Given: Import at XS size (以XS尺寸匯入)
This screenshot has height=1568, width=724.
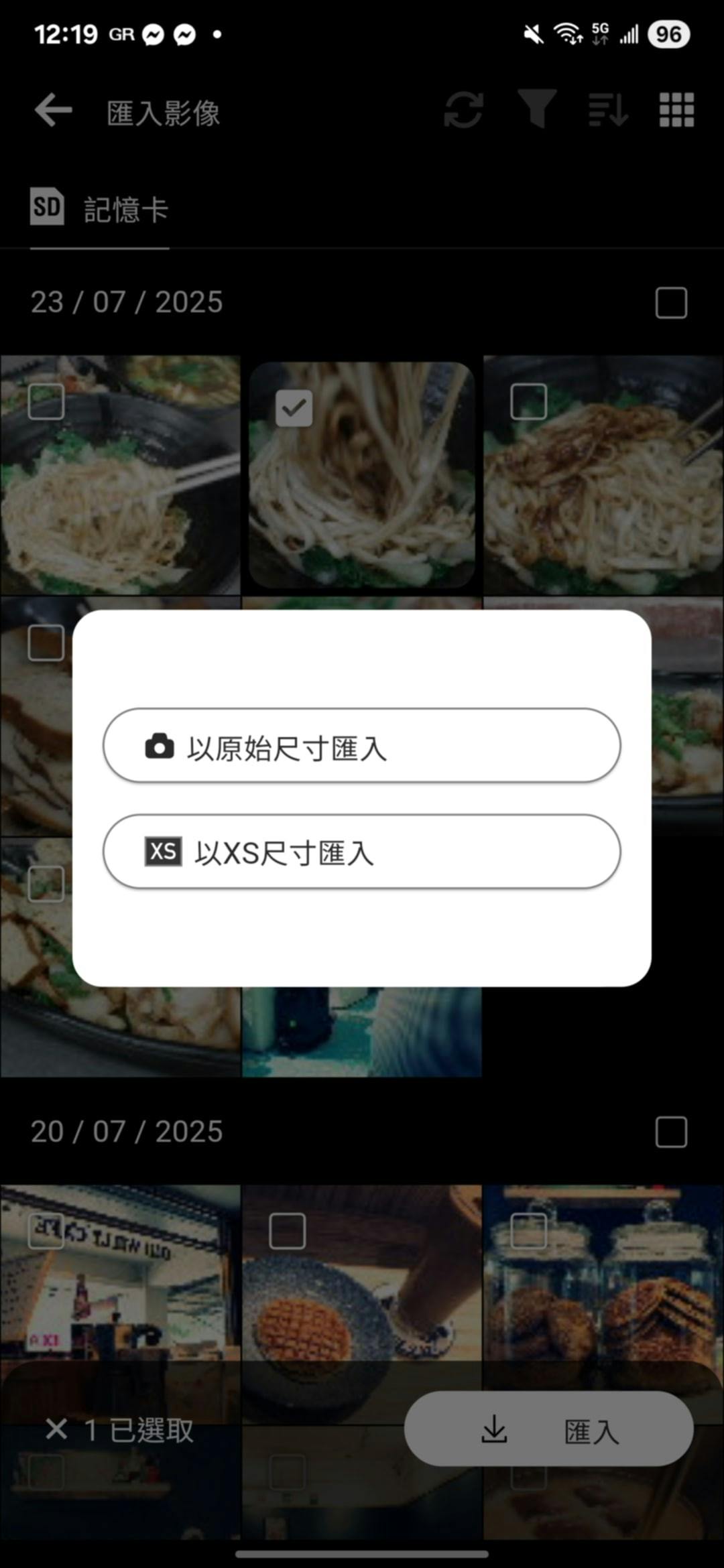Looking at the screenshot, I should tap(361, 852).
